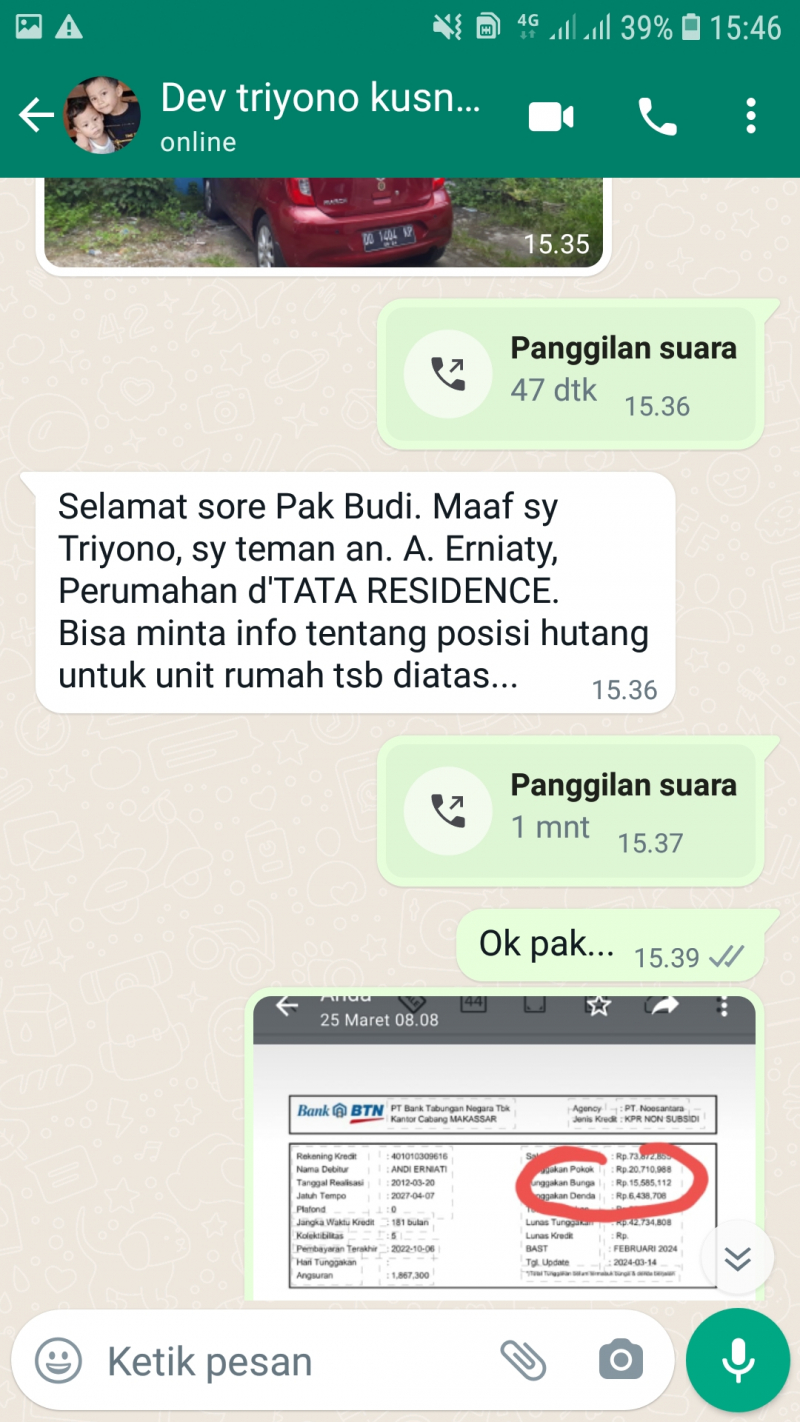The image size is (800, 1422).
Task: Start a voice call with Dev triyono
Action: tap(657, 117)
